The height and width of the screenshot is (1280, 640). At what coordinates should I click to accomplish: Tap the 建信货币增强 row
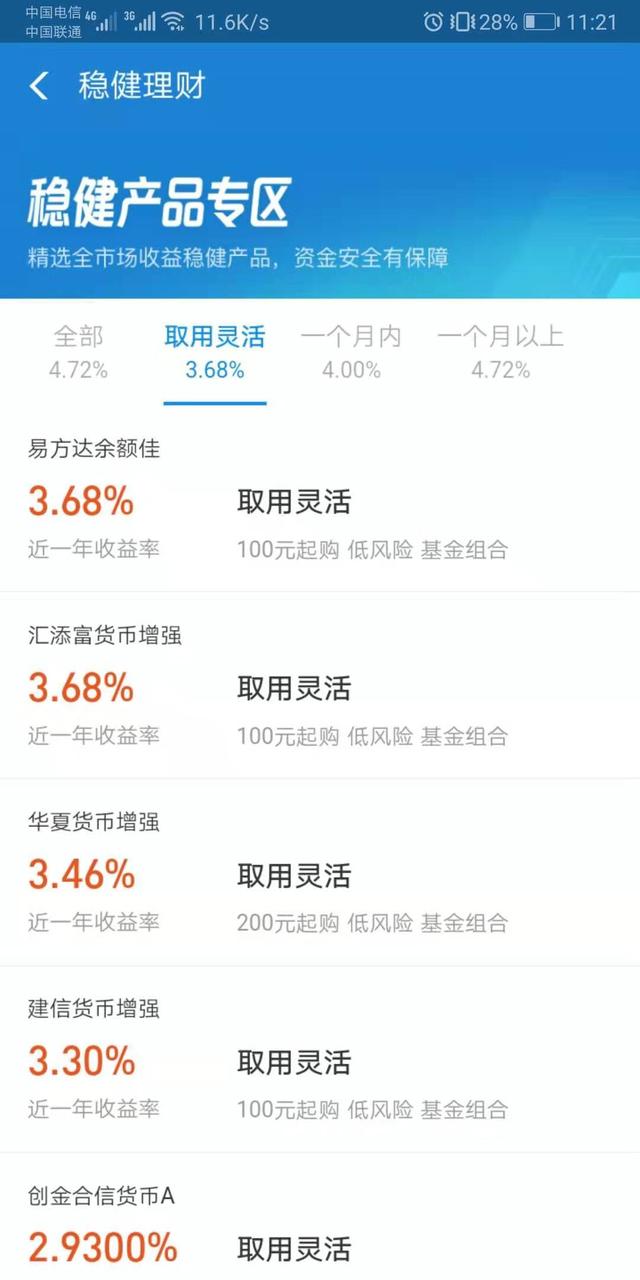coord(320,1059)
